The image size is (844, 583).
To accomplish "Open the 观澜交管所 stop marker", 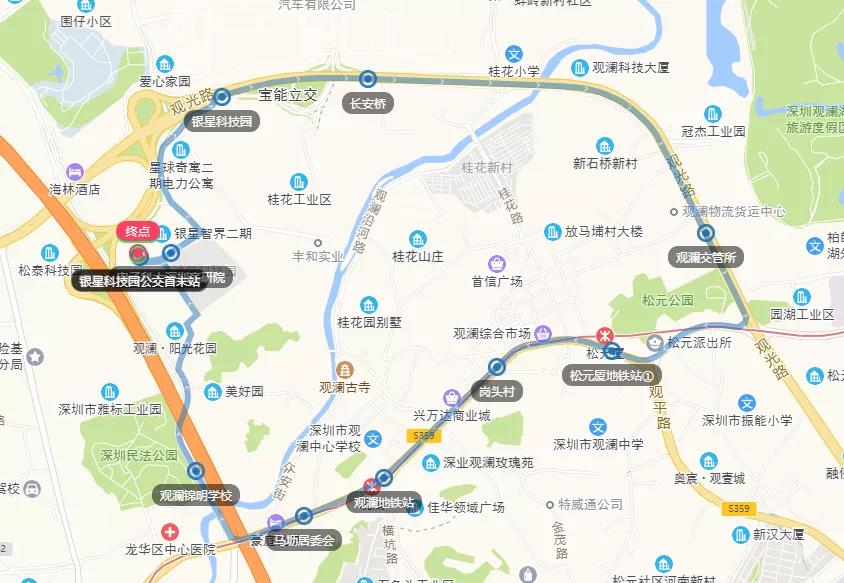I will (x=706, y=233).
